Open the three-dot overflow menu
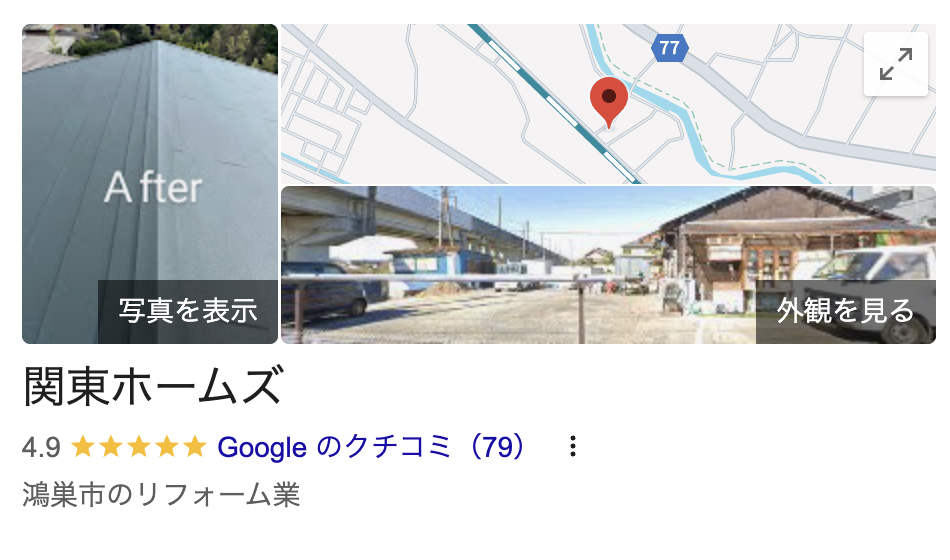950x560 pixels. coord(573,447)
